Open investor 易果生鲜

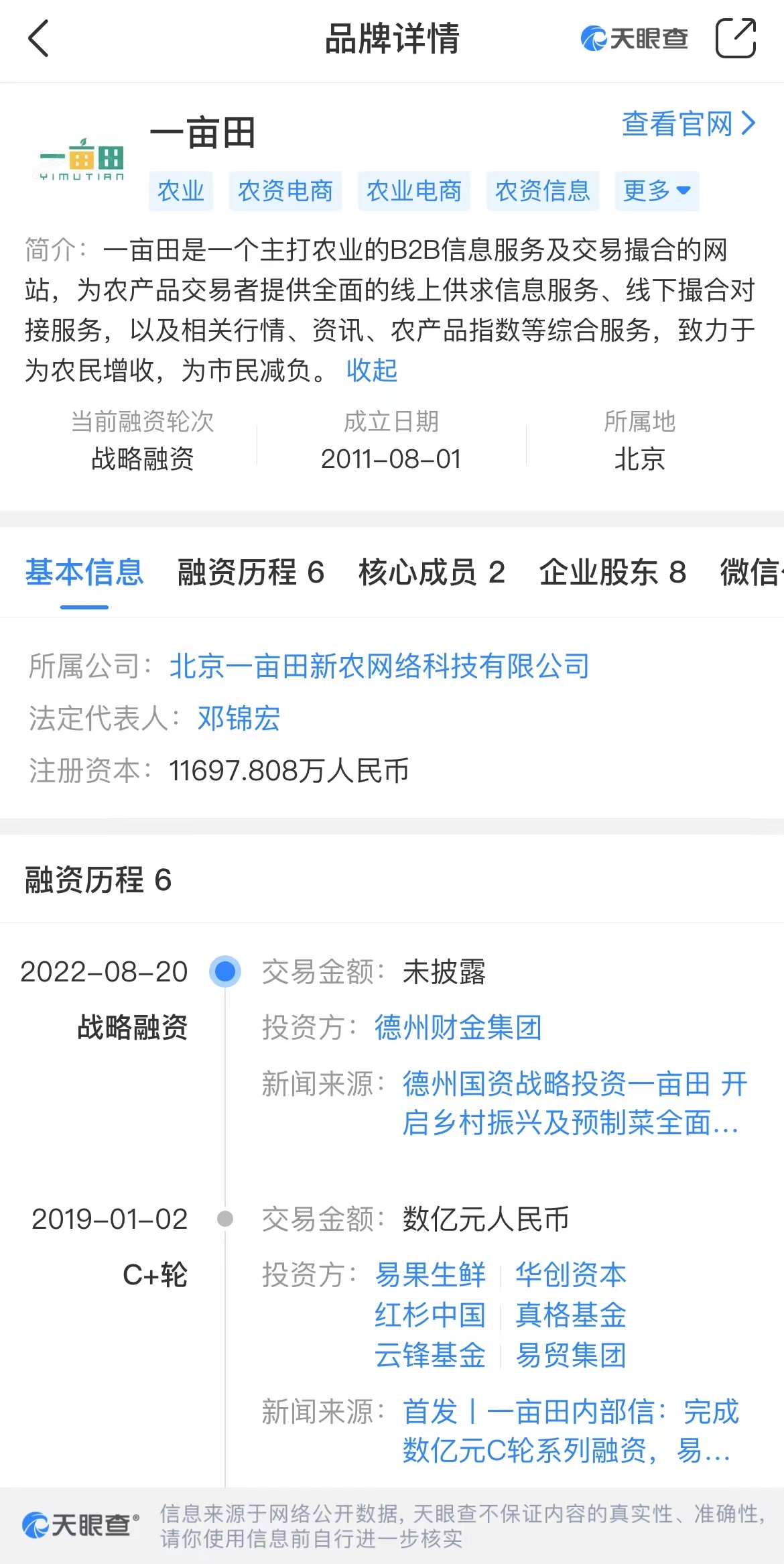coord(430,1274)
